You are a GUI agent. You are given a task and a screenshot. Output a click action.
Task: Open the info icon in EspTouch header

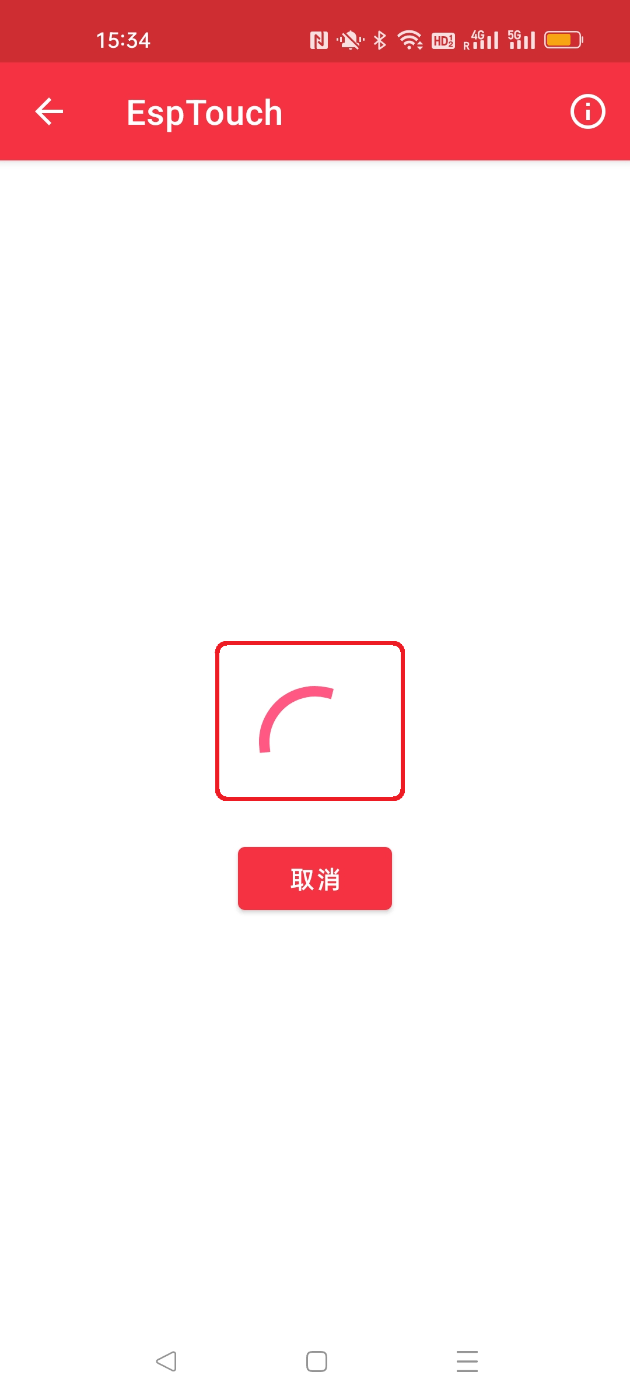[x=587, y=112]
